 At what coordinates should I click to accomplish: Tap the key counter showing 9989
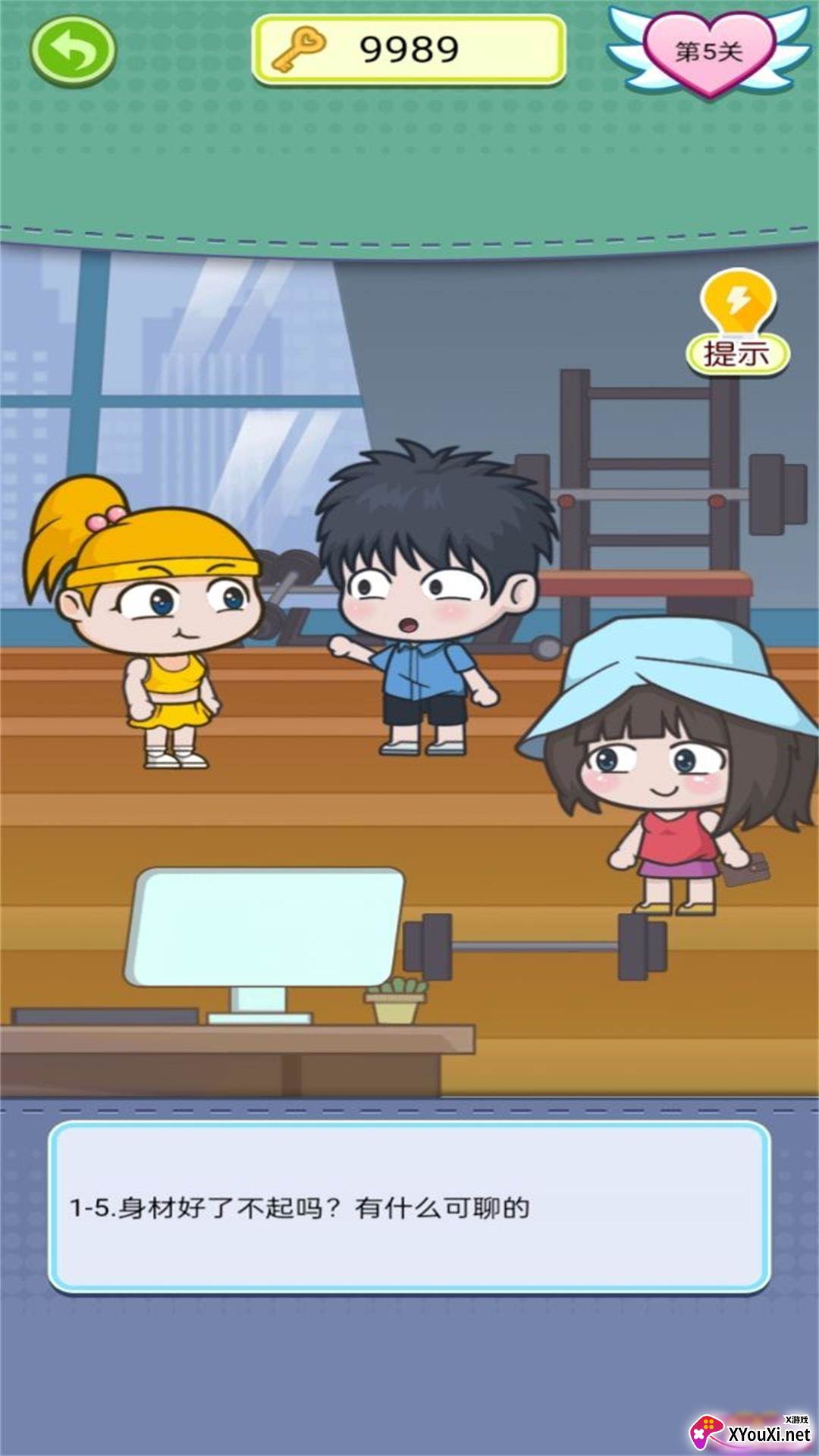409,50
